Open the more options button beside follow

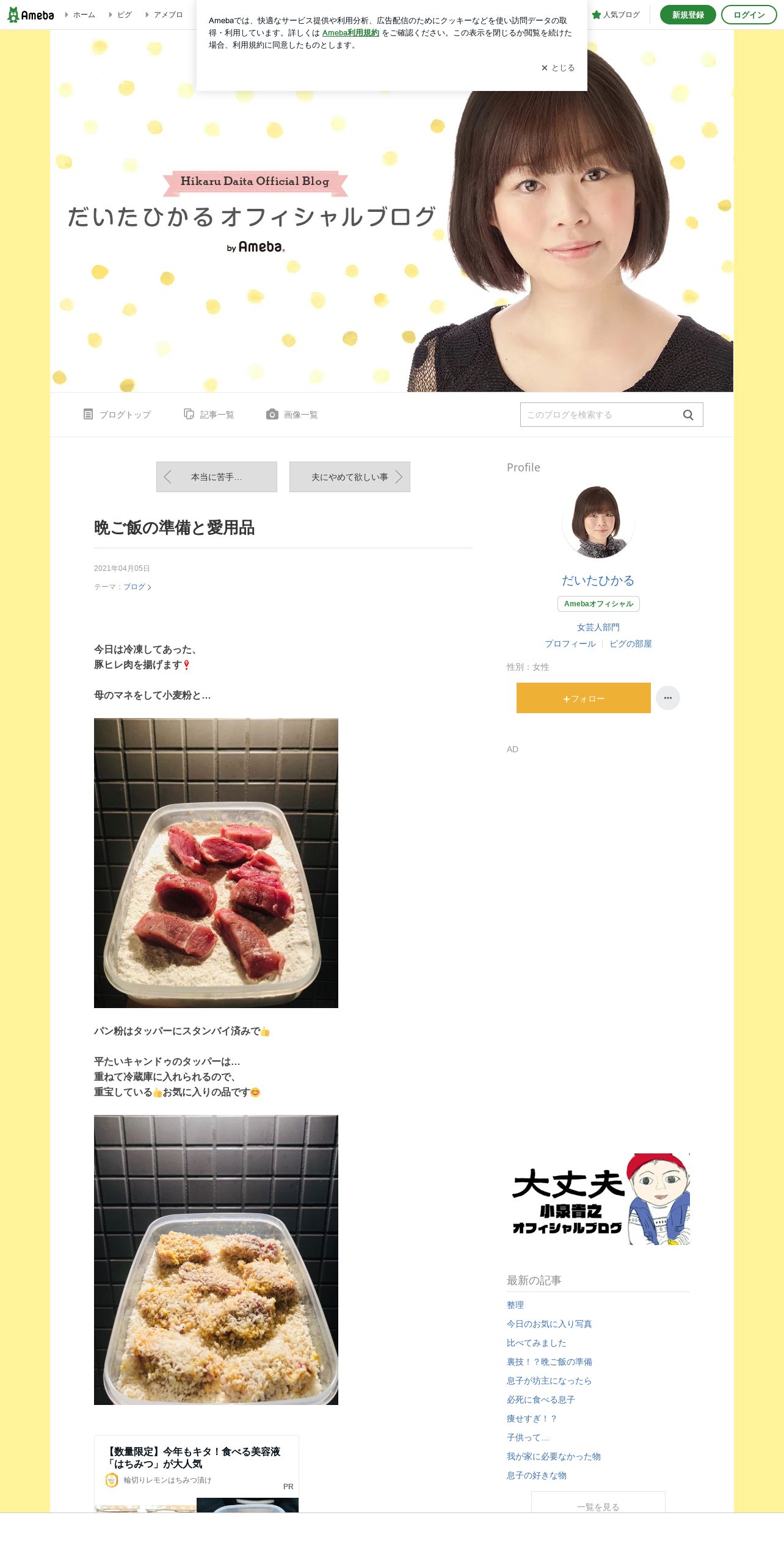[x=668, y=698]
